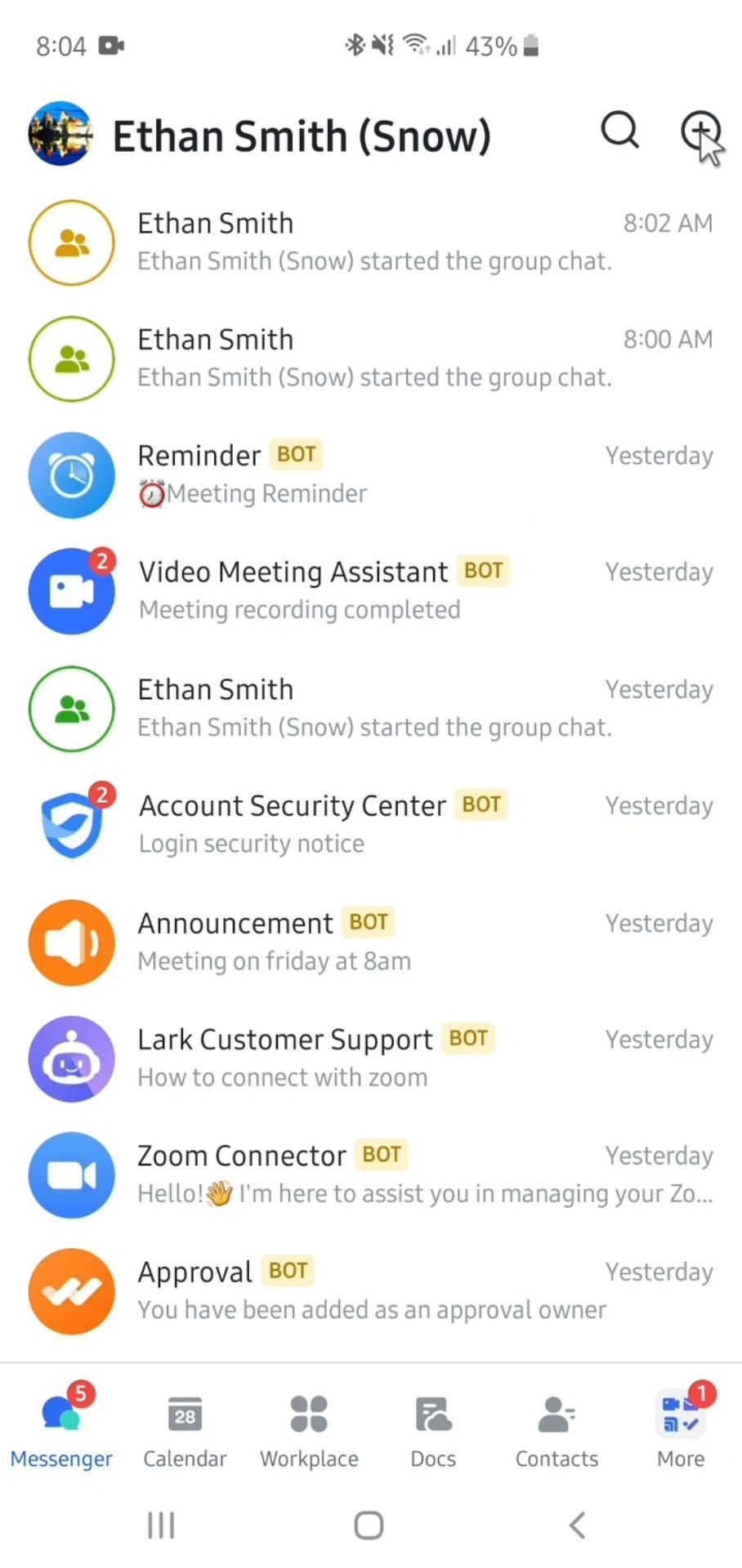
Task: Switch to the Contacts tab
Action: pos(556,1431)
